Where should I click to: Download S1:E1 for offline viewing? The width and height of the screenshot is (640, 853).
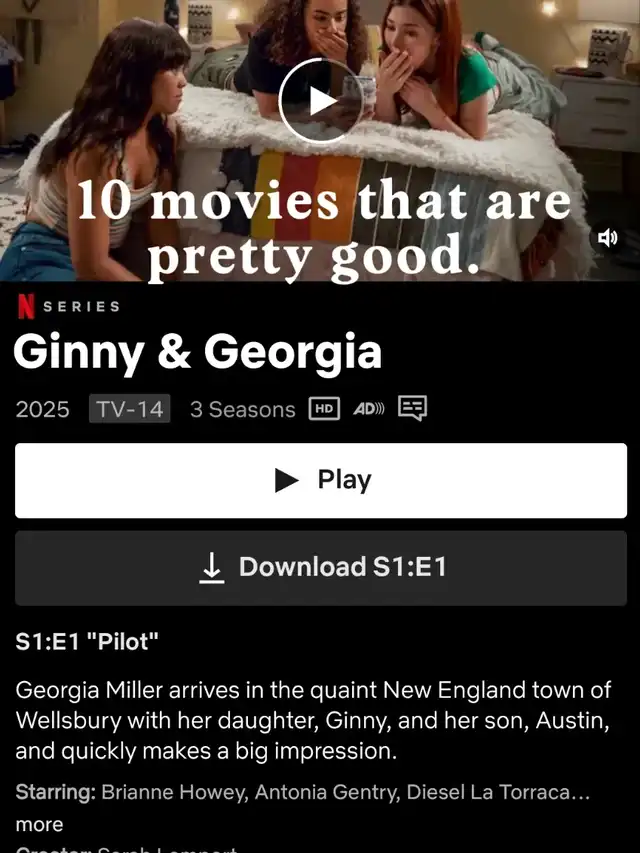(x=320, y=568)
